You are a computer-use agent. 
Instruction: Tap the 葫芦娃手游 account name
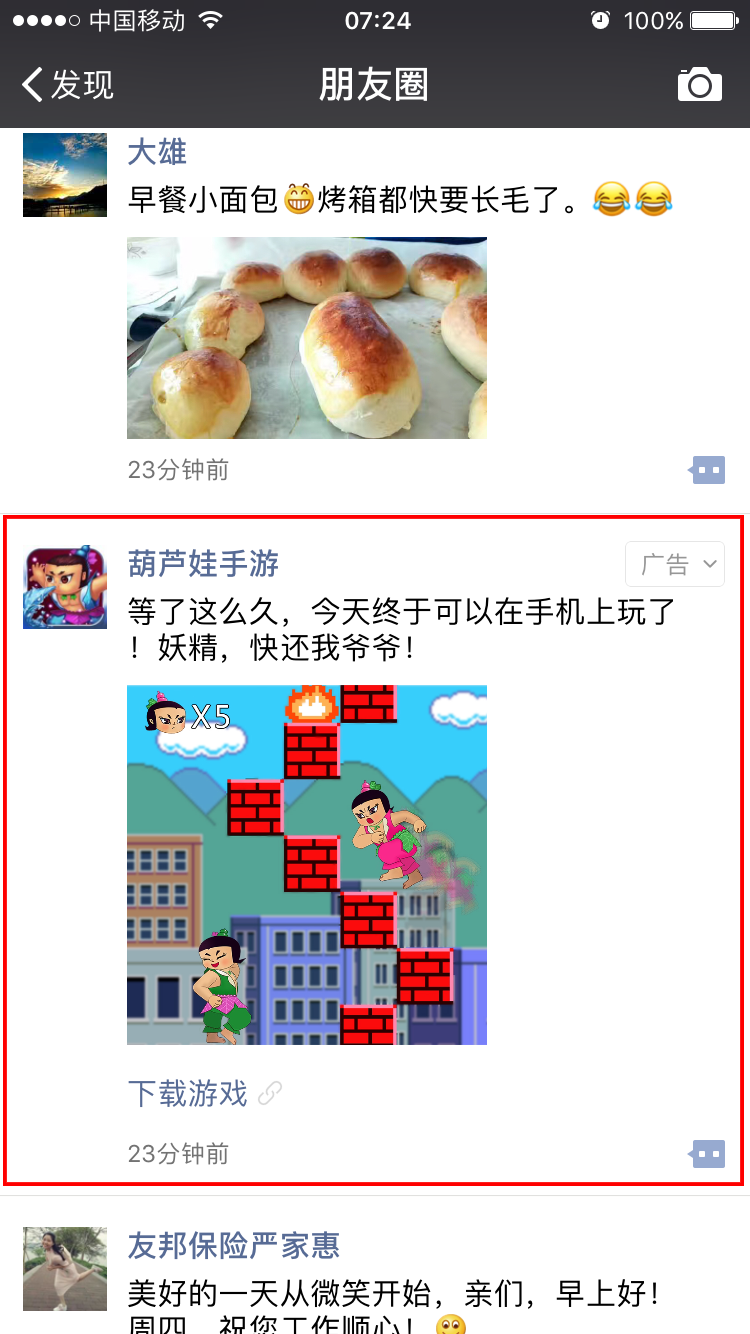[x=203, y=564]
